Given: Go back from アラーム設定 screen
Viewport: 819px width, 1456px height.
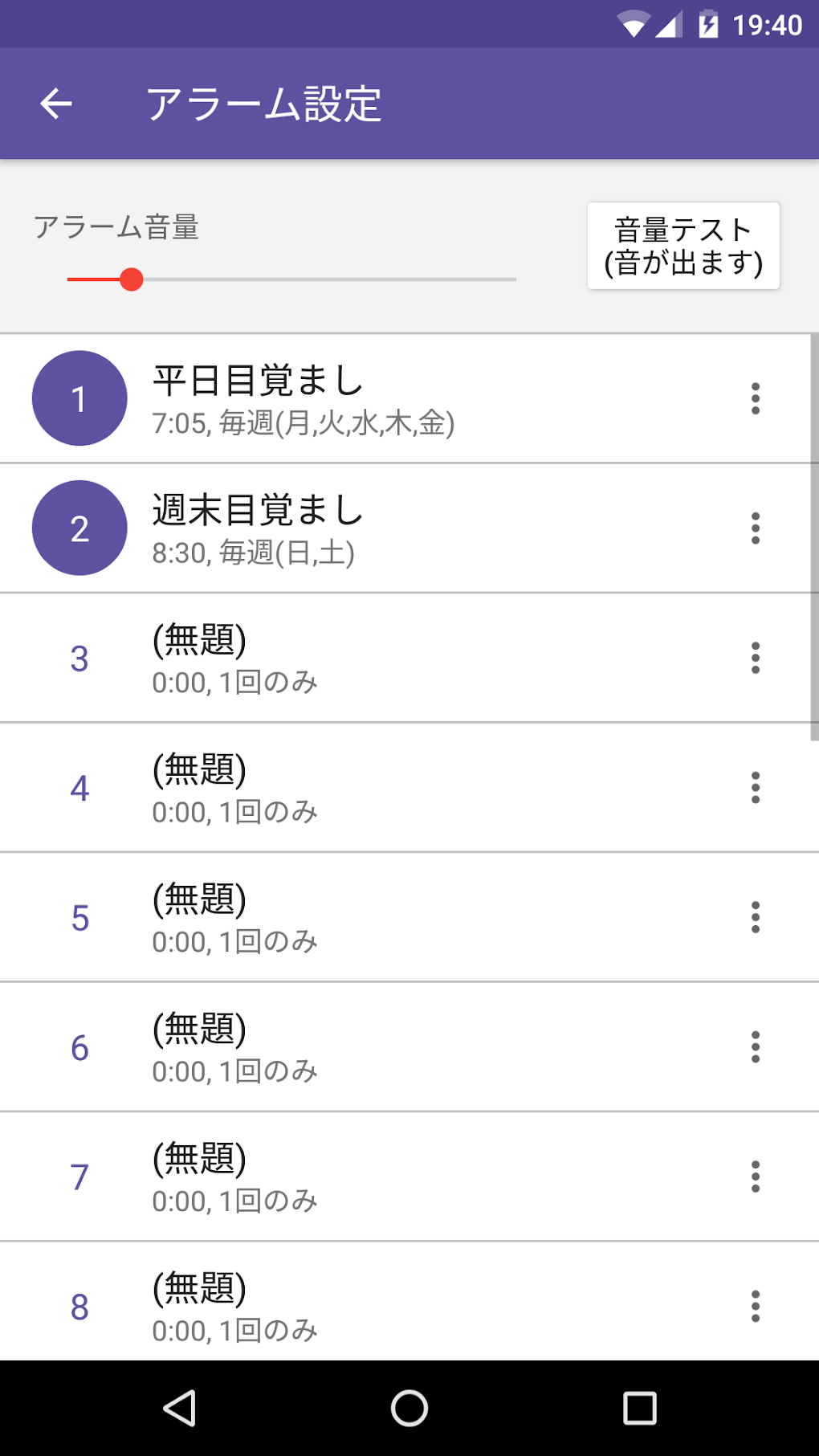Looking at the screenshot, I should point(56,104).
